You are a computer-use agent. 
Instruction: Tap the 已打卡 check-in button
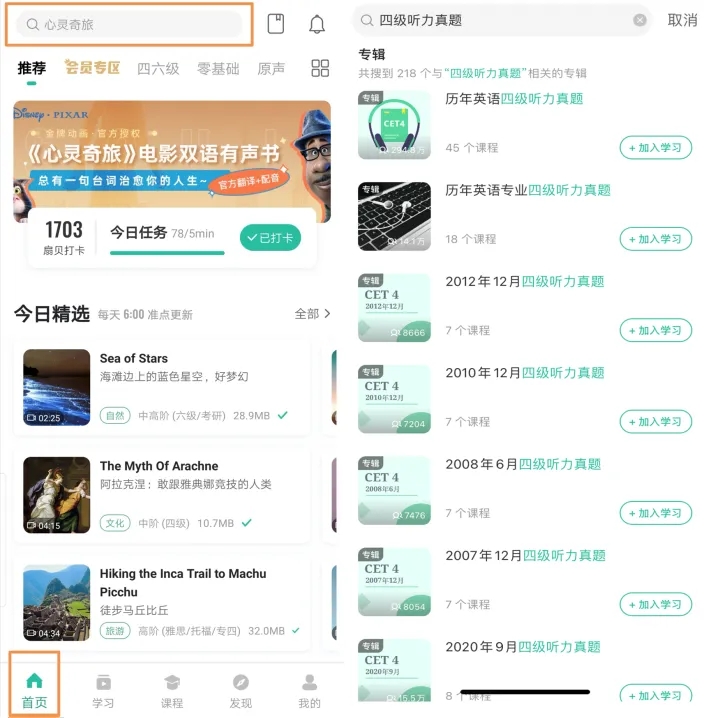[270, 237]
